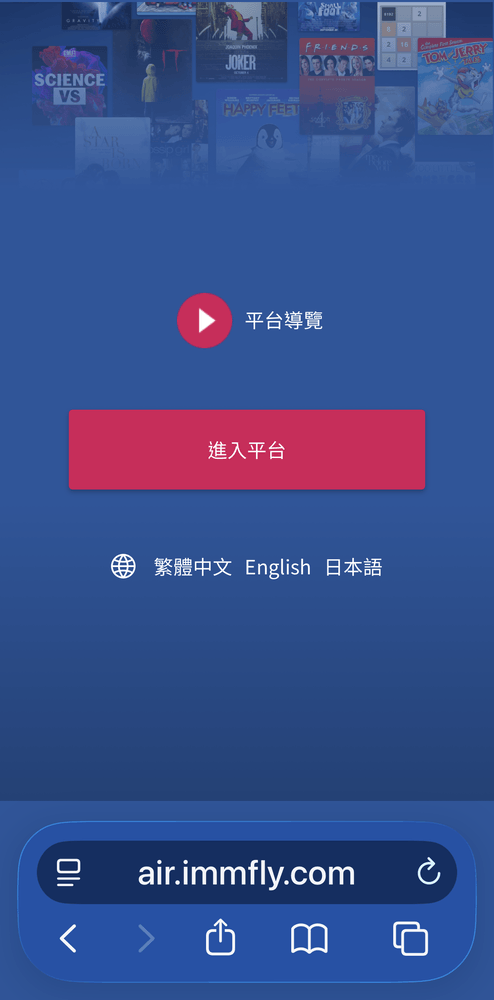Open the browser share sheet
Image resolution: width=494 pixels, height=1000 pixels.
pos(221,936)
